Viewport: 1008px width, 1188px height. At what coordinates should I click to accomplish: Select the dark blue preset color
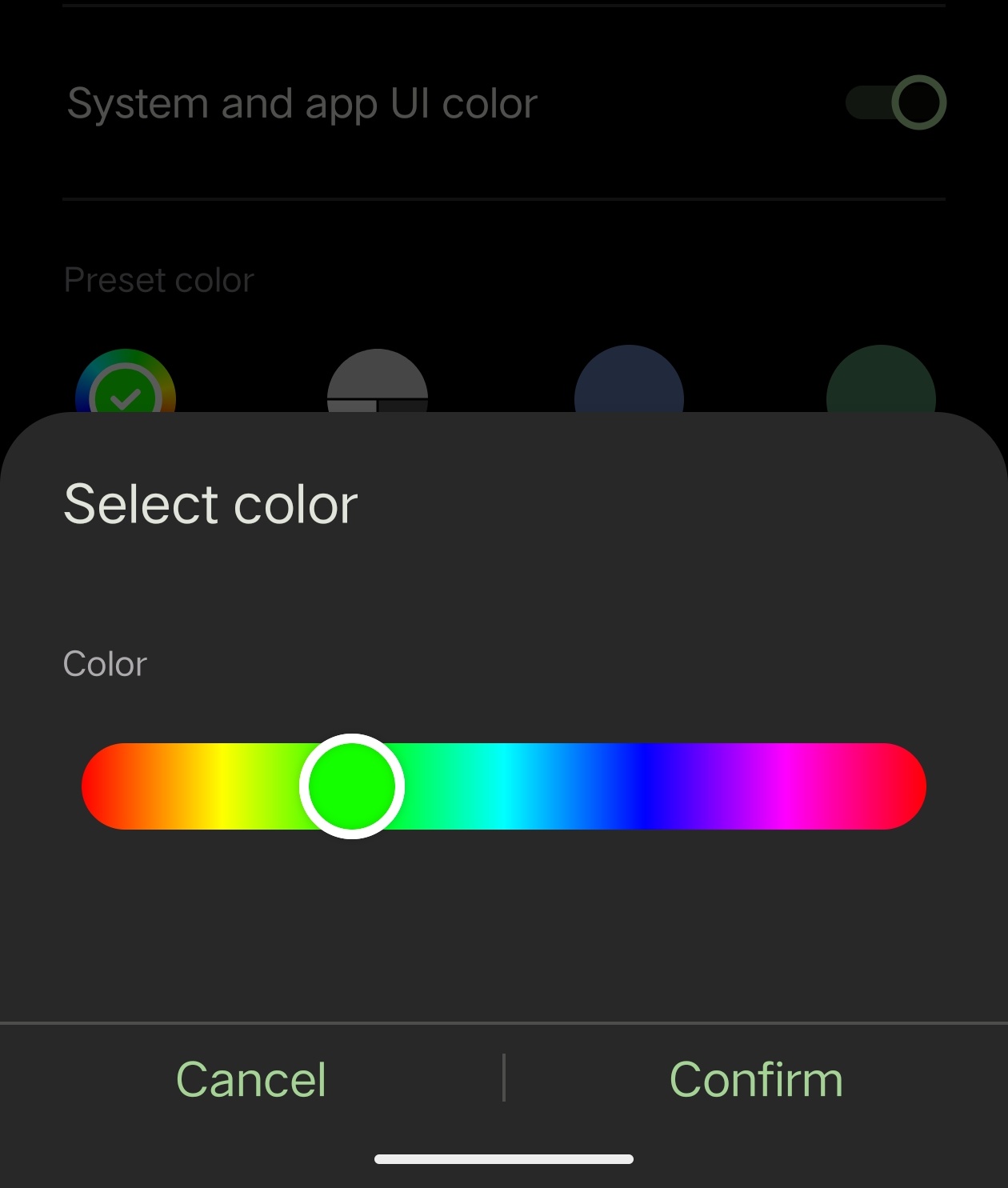[629, 380]
